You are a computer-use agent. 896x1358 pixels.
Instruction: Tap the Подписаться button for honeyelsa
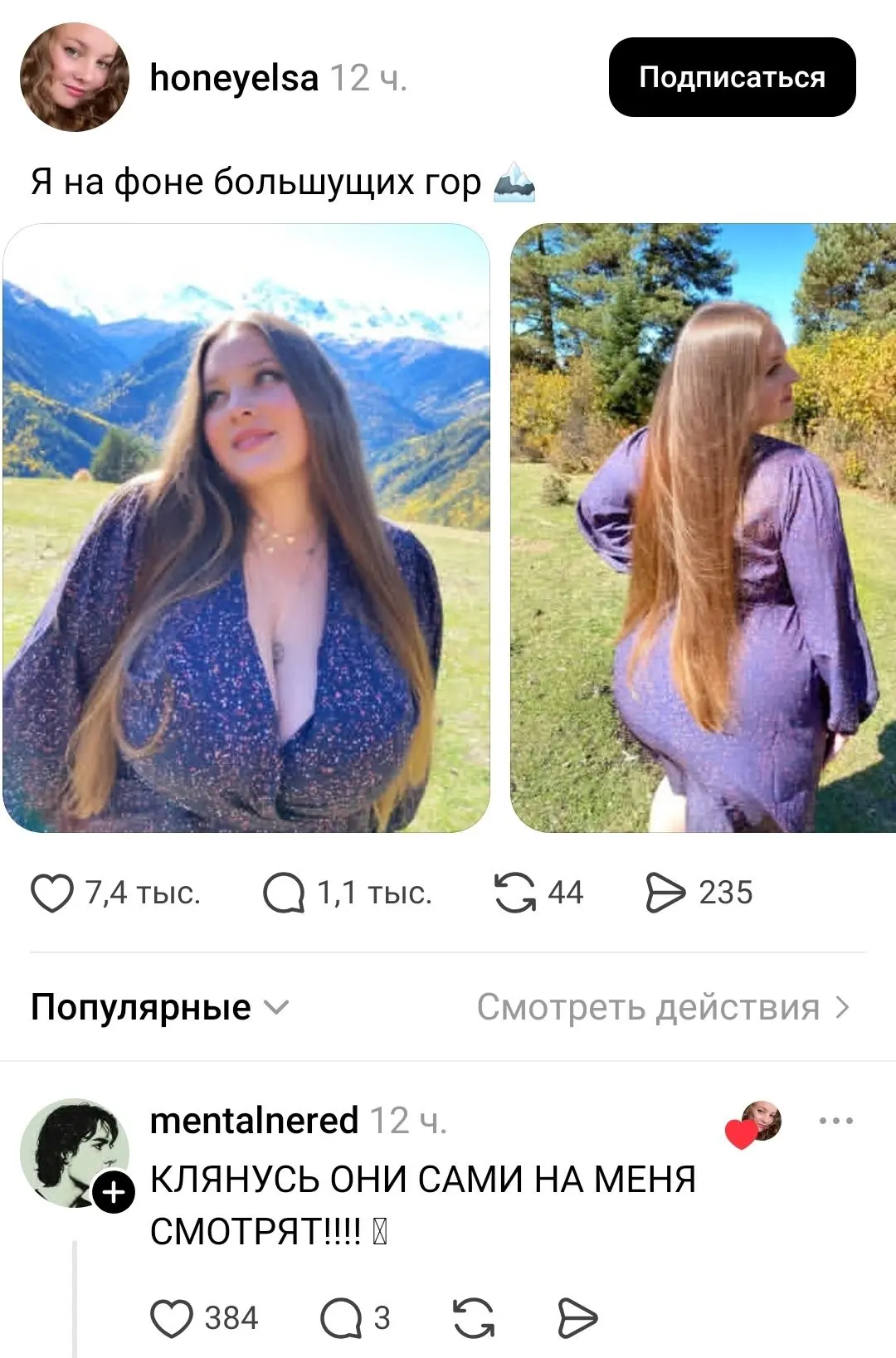732,77
